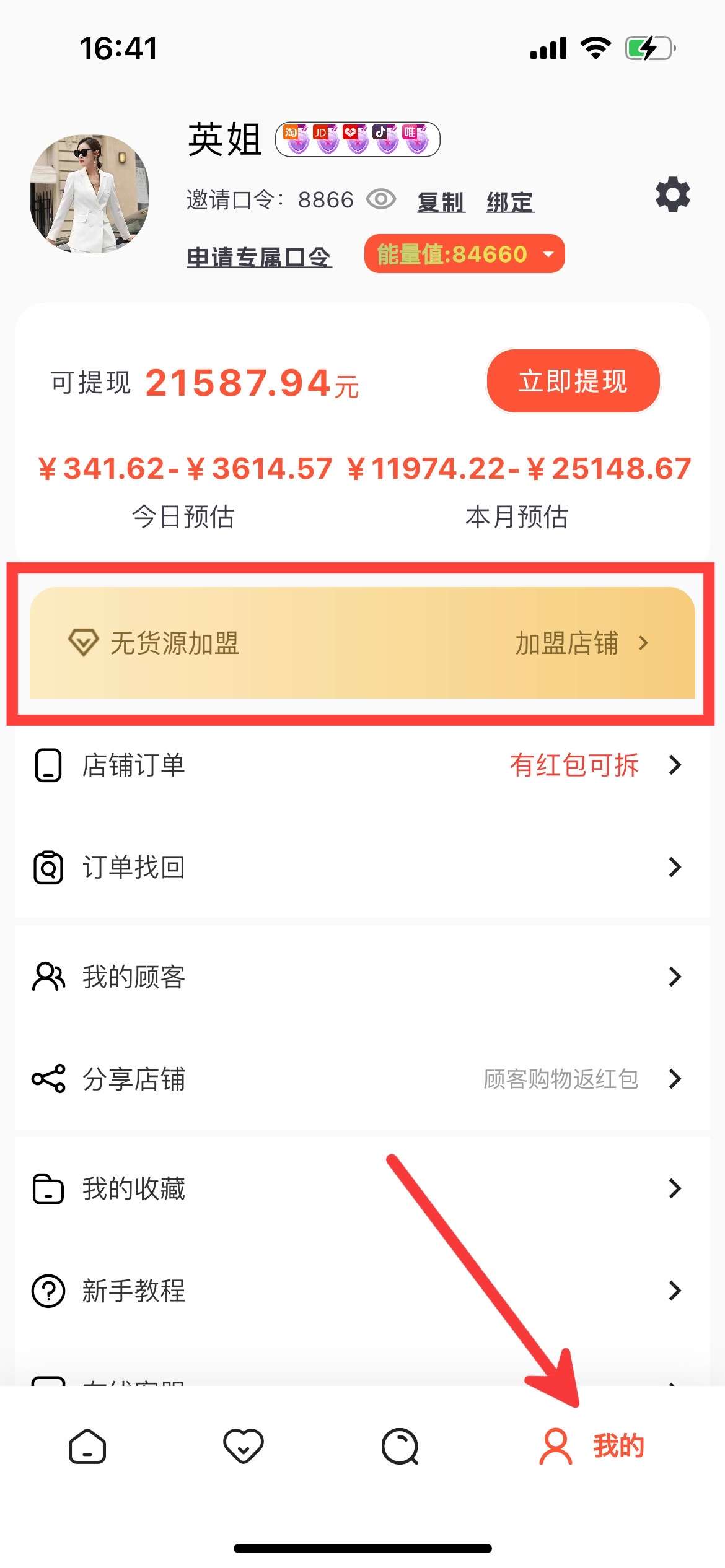This screenshot has width=725, height=1568.
Task: Open 订单找回 row
Action: pyautogui.click(x=362, y=867)
